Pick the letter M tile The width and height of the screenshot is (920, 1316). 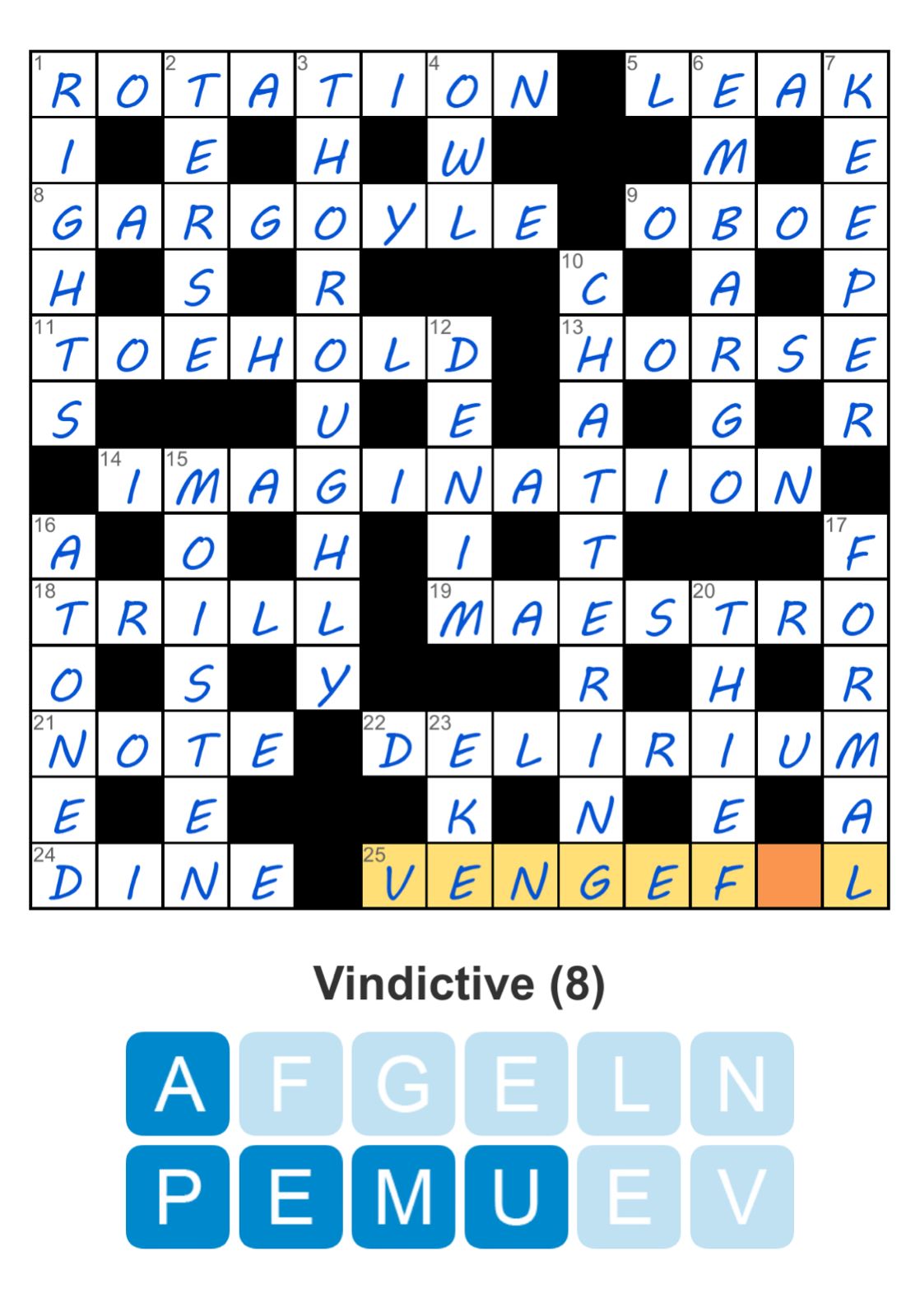pyautogui.click(x=403, y=1196)
